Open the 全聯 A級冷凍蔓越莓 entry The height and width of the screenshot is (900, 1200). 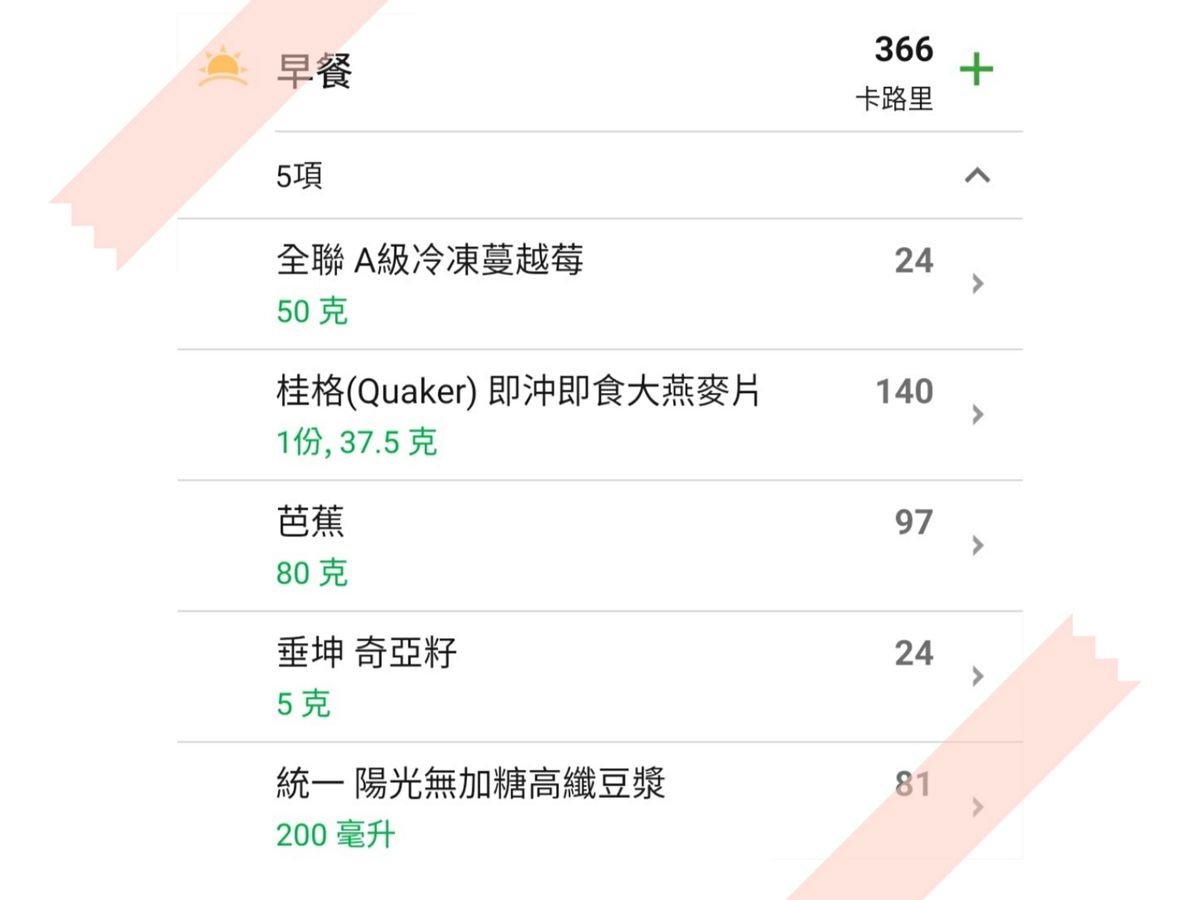tap(600, 284)
